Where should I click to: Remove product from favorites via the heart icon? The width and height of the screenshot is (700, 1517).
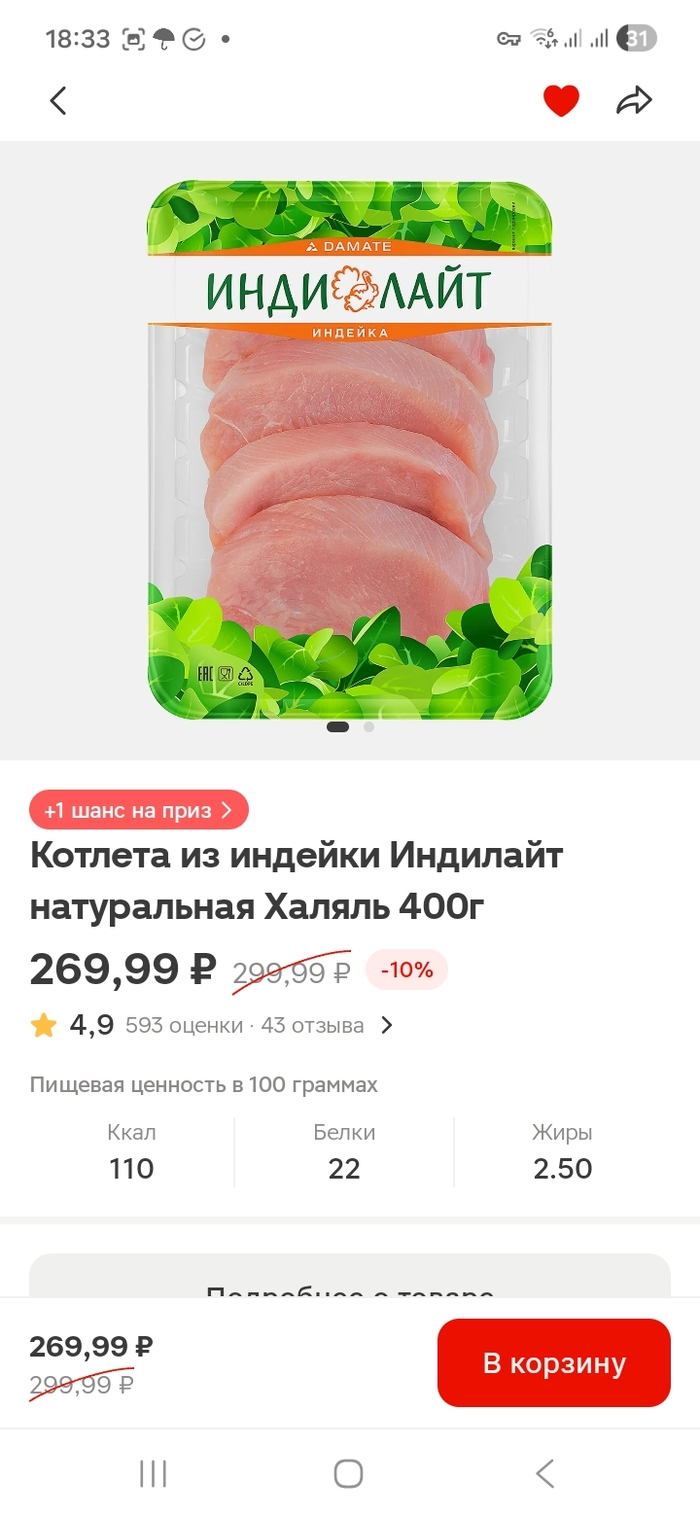tap(561, 100)
